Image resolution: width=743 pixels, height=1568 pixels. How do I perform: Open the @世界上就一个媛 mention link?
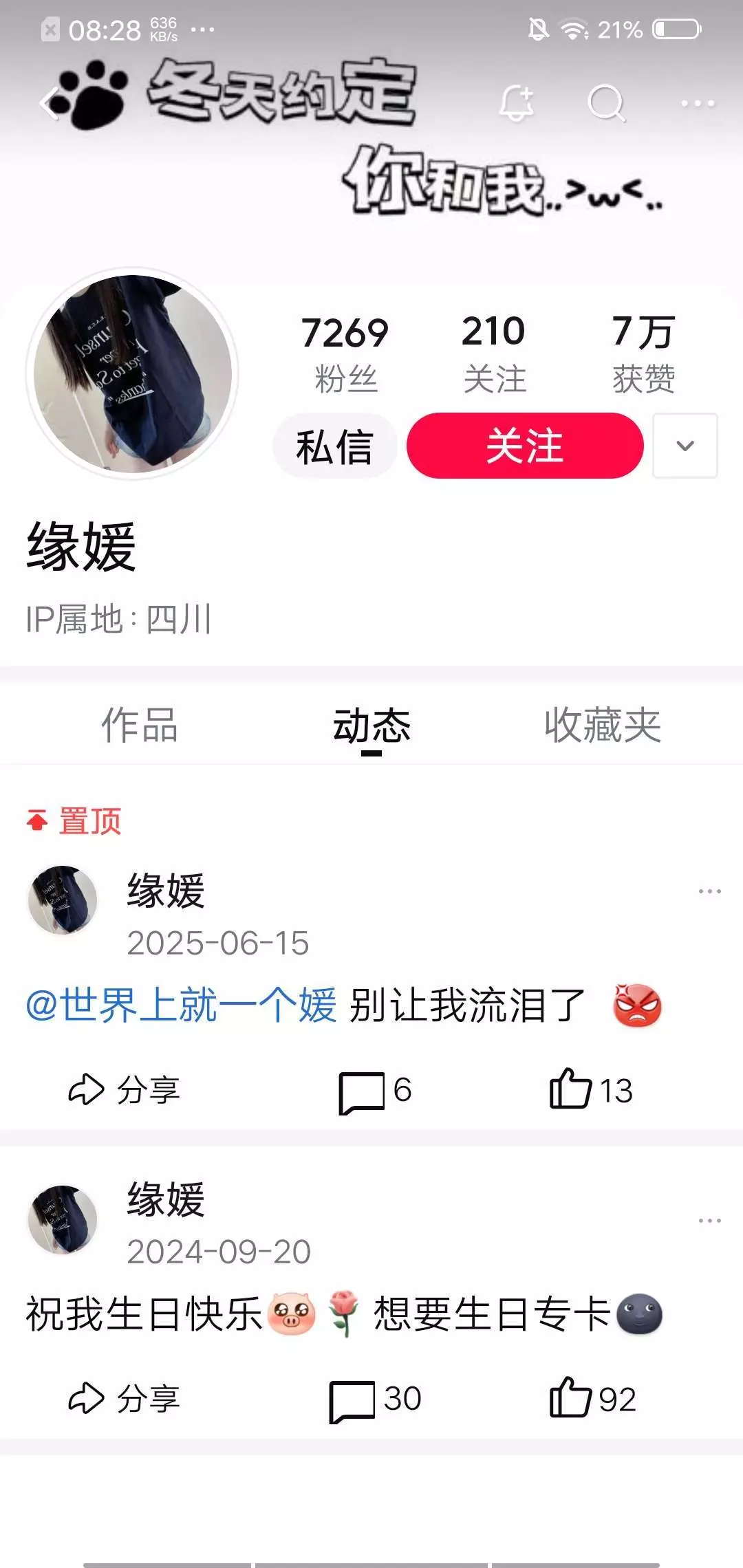pos(181,1005)
